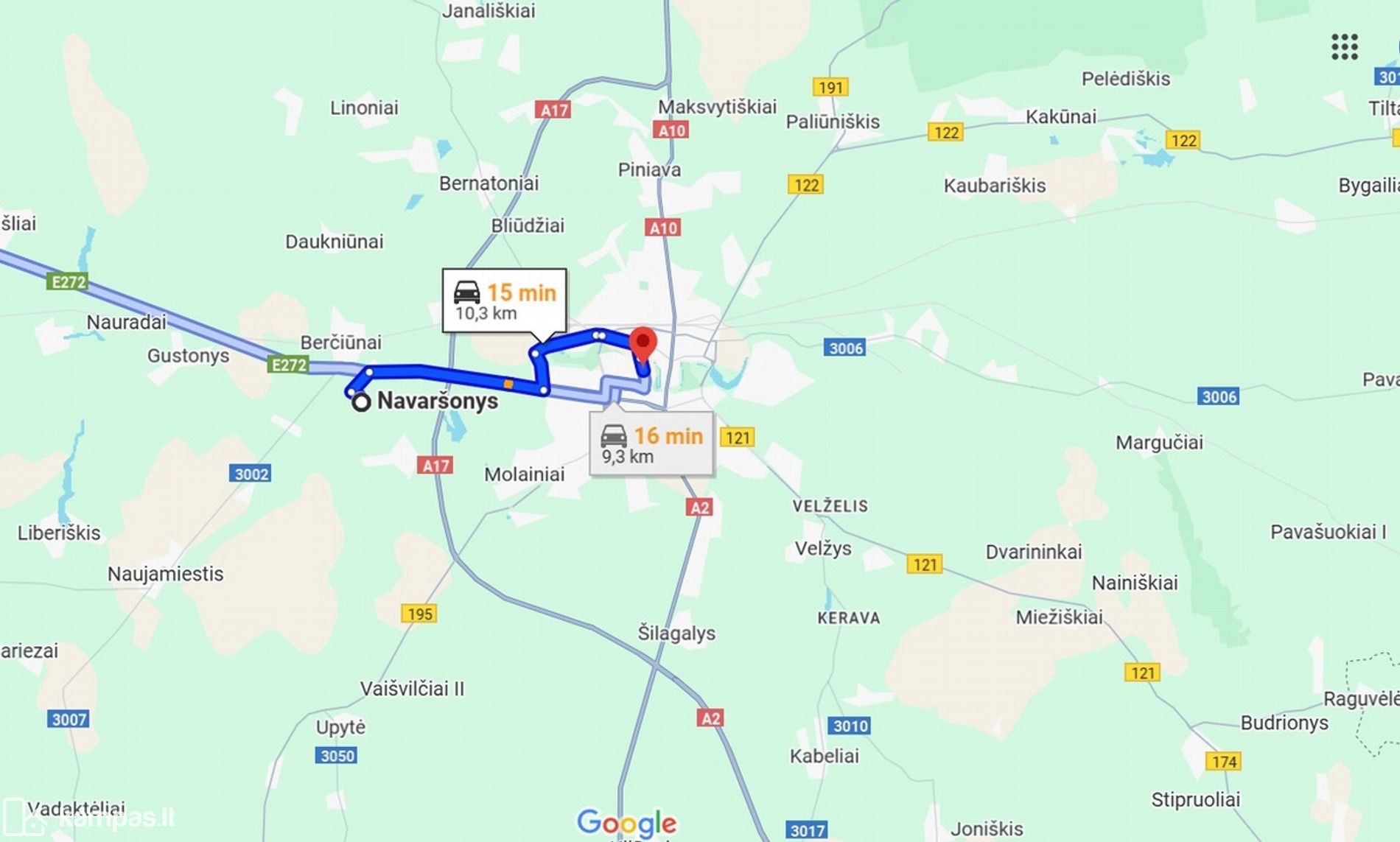Tap the red destination pin

643,344
